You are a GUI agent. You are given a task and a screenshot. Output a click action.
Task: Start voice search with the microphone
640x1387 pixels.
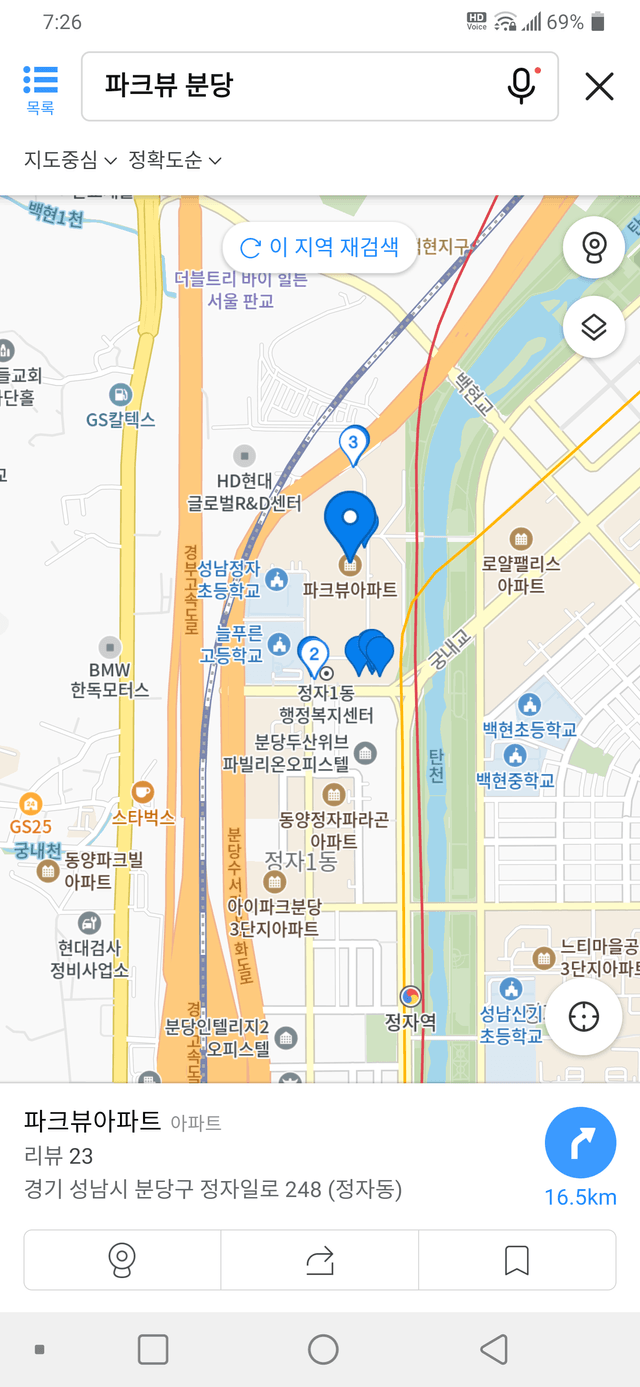[522, 86]
